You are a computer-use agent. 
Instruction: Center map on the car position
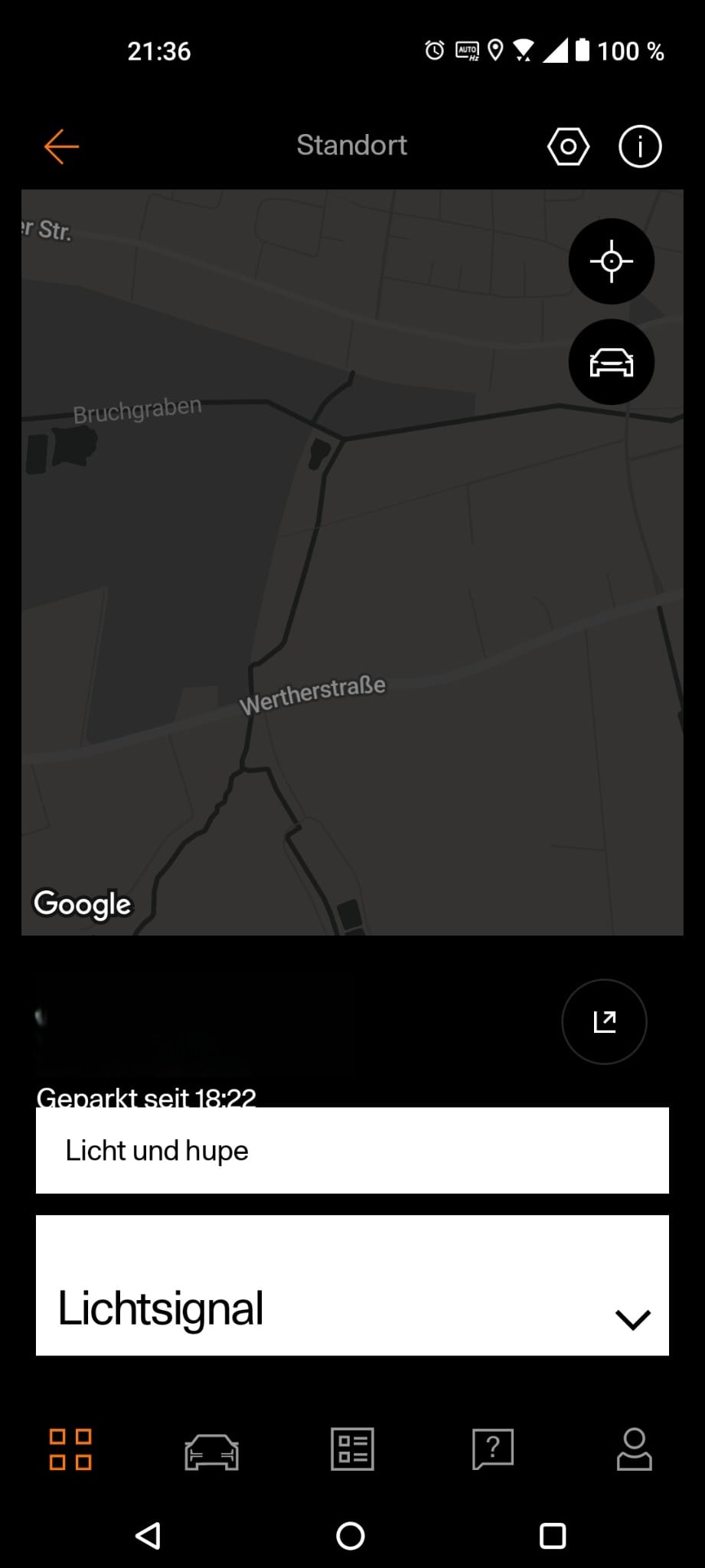[611, 362]
